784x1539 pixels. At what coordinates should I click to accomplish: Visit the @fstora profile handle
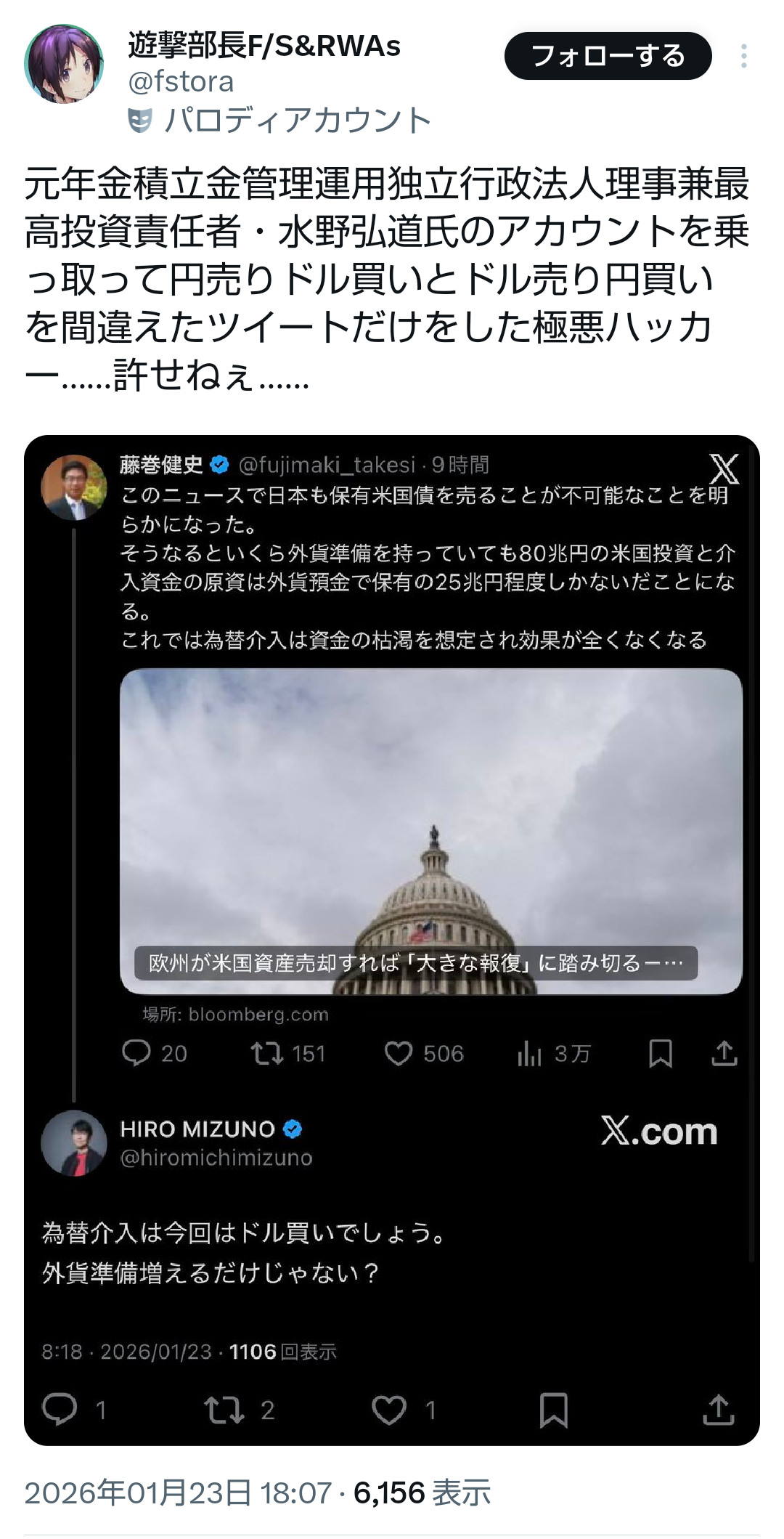(x=181, y=82)
